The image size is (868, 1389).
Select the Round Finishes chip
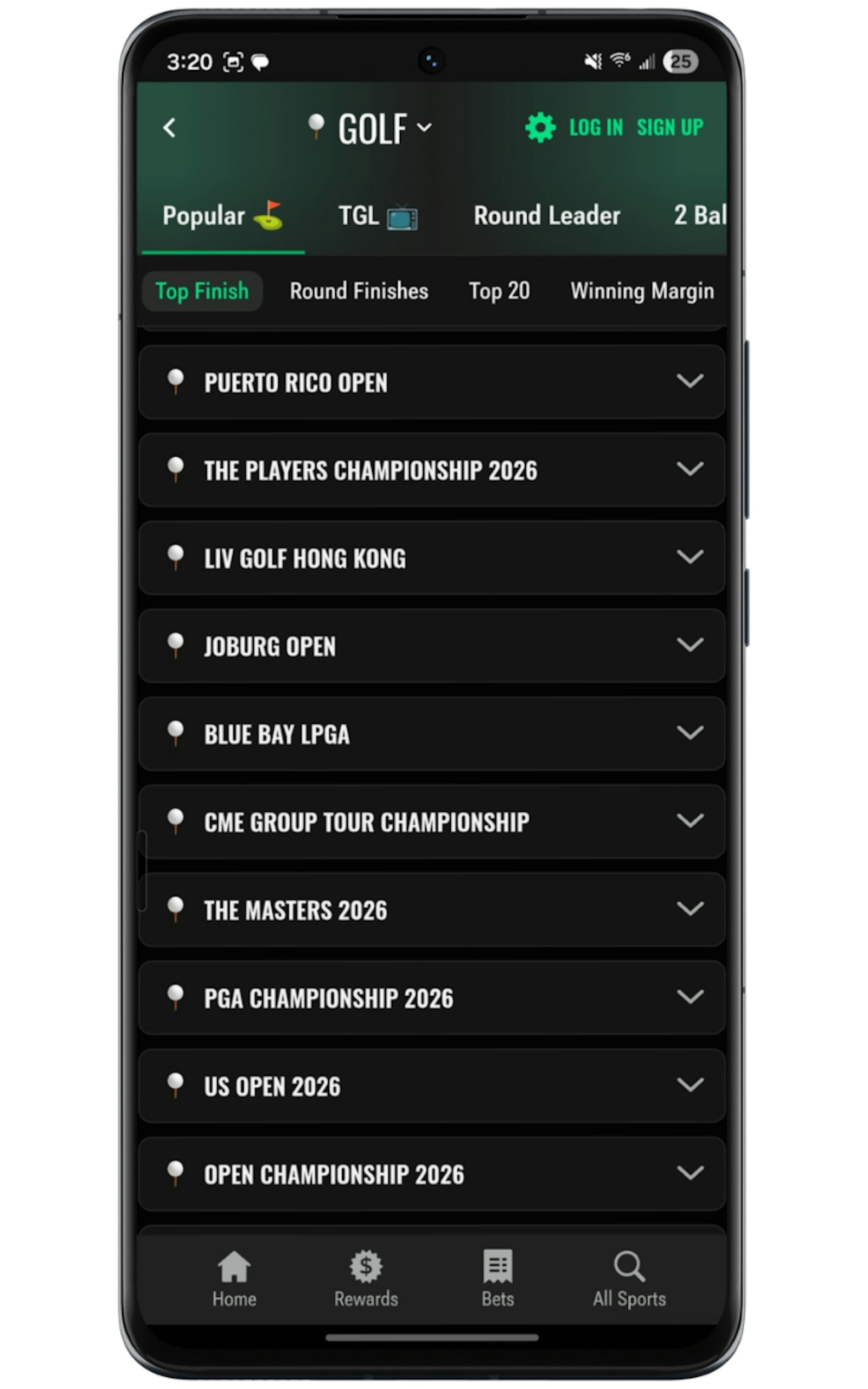coord(359,291)
